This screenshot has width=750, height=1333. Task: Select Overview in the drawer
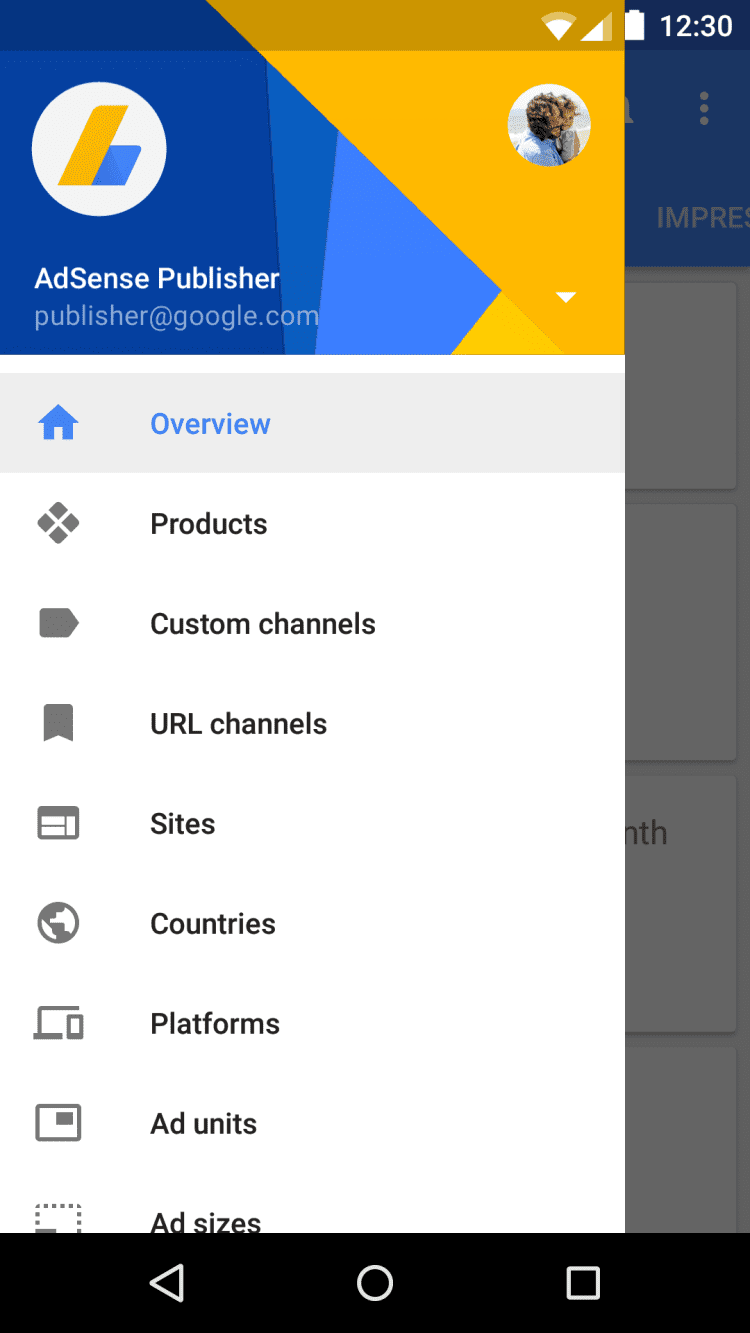pos(210,424)
